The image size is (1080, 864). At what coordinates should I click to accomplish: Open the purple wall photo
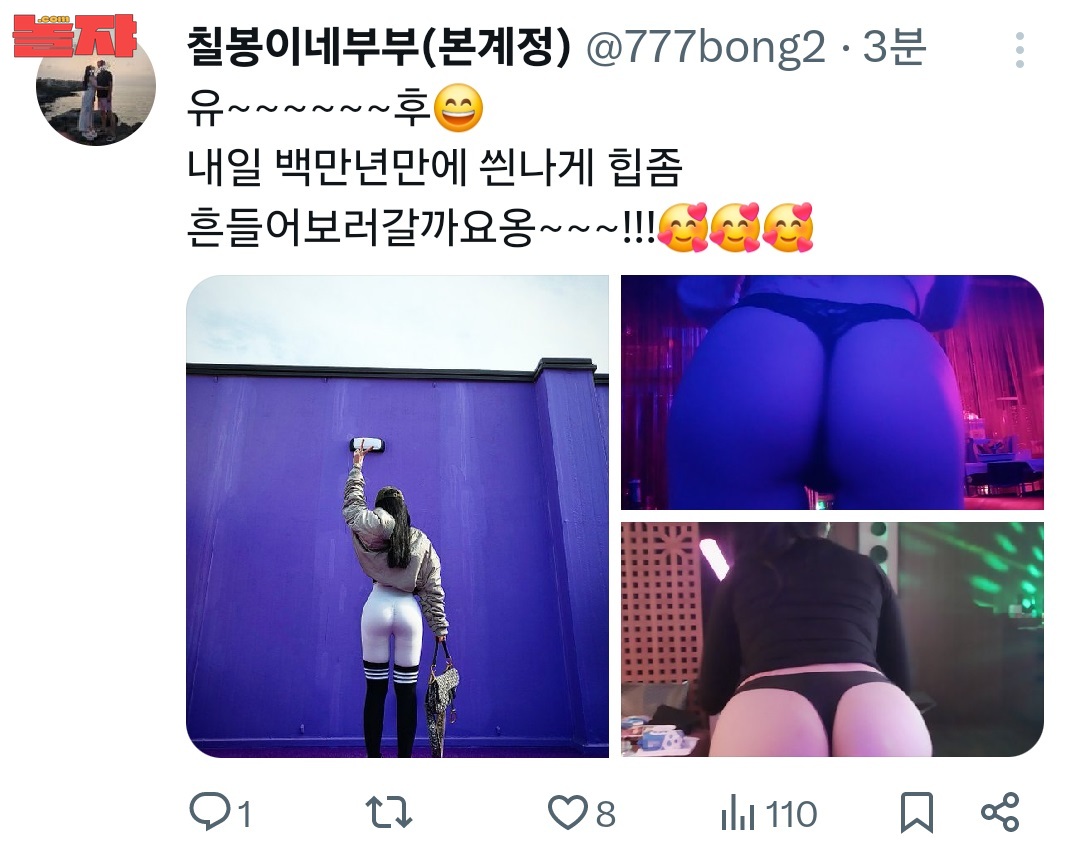397,516
